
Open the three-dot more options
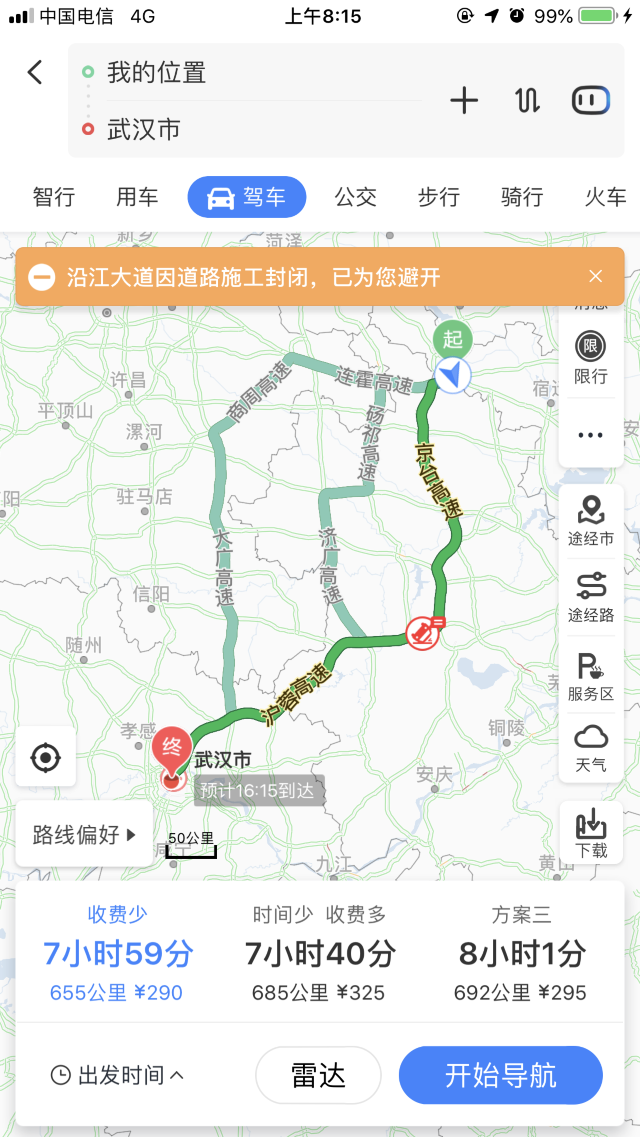coord(590,435)
